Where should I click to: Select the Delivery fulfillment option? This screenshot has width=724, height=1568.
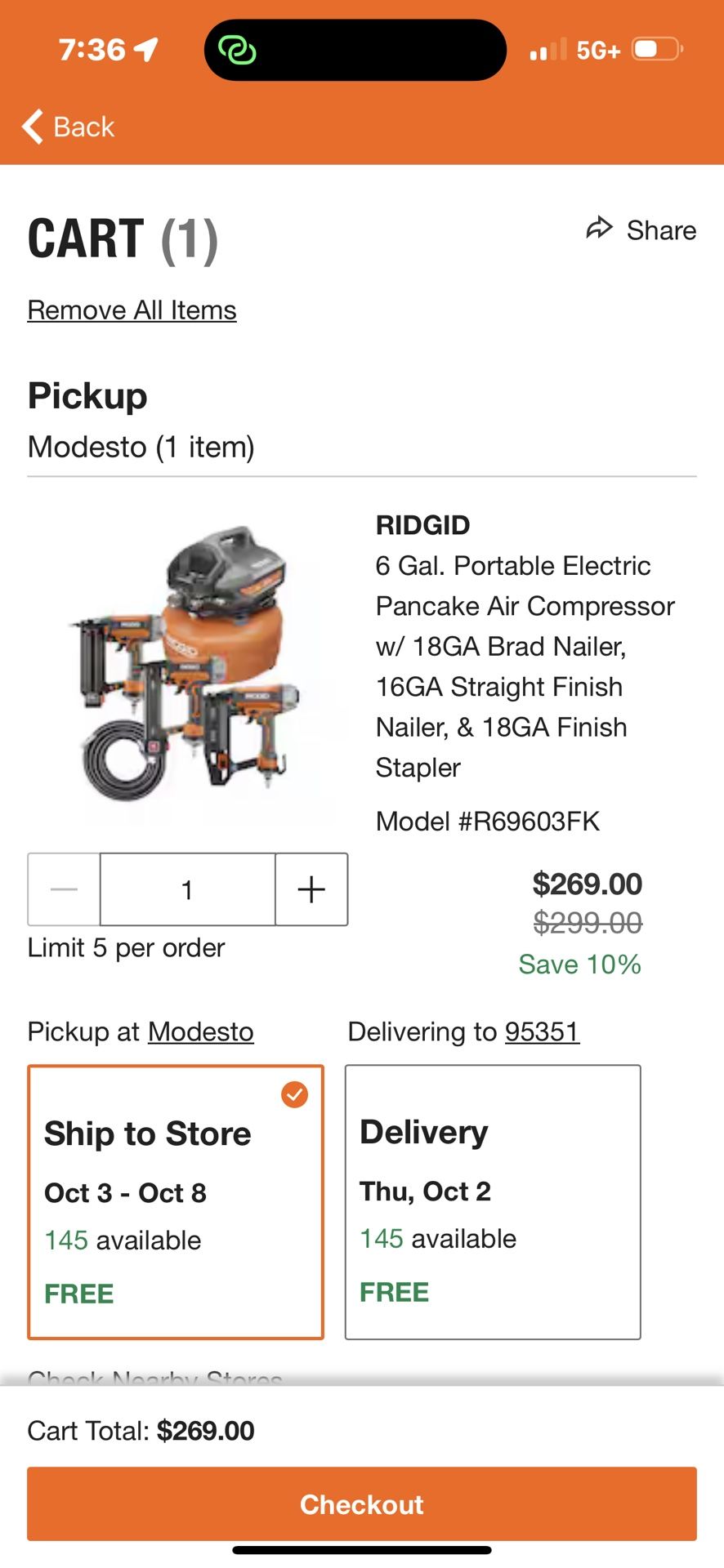(x=492, y=1200)
